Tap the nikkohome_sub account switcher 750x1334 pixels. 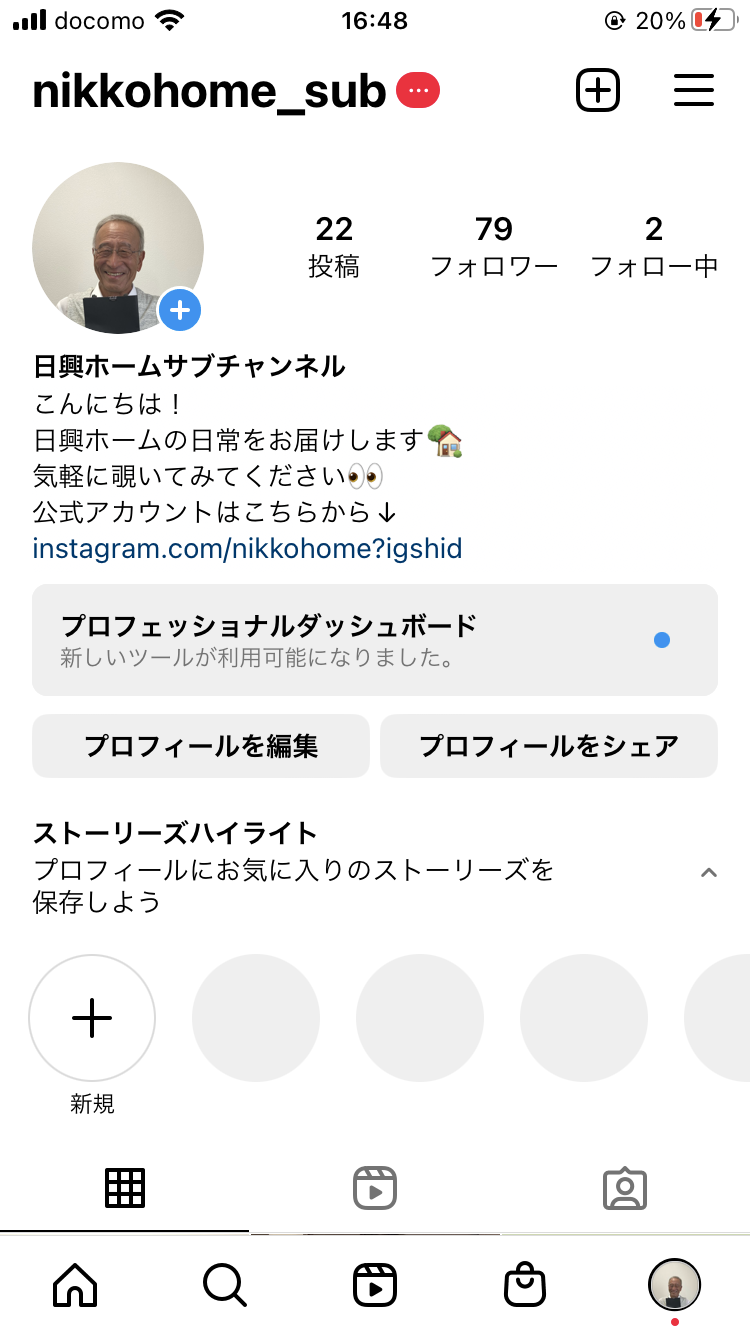click(x=208, y=92)
